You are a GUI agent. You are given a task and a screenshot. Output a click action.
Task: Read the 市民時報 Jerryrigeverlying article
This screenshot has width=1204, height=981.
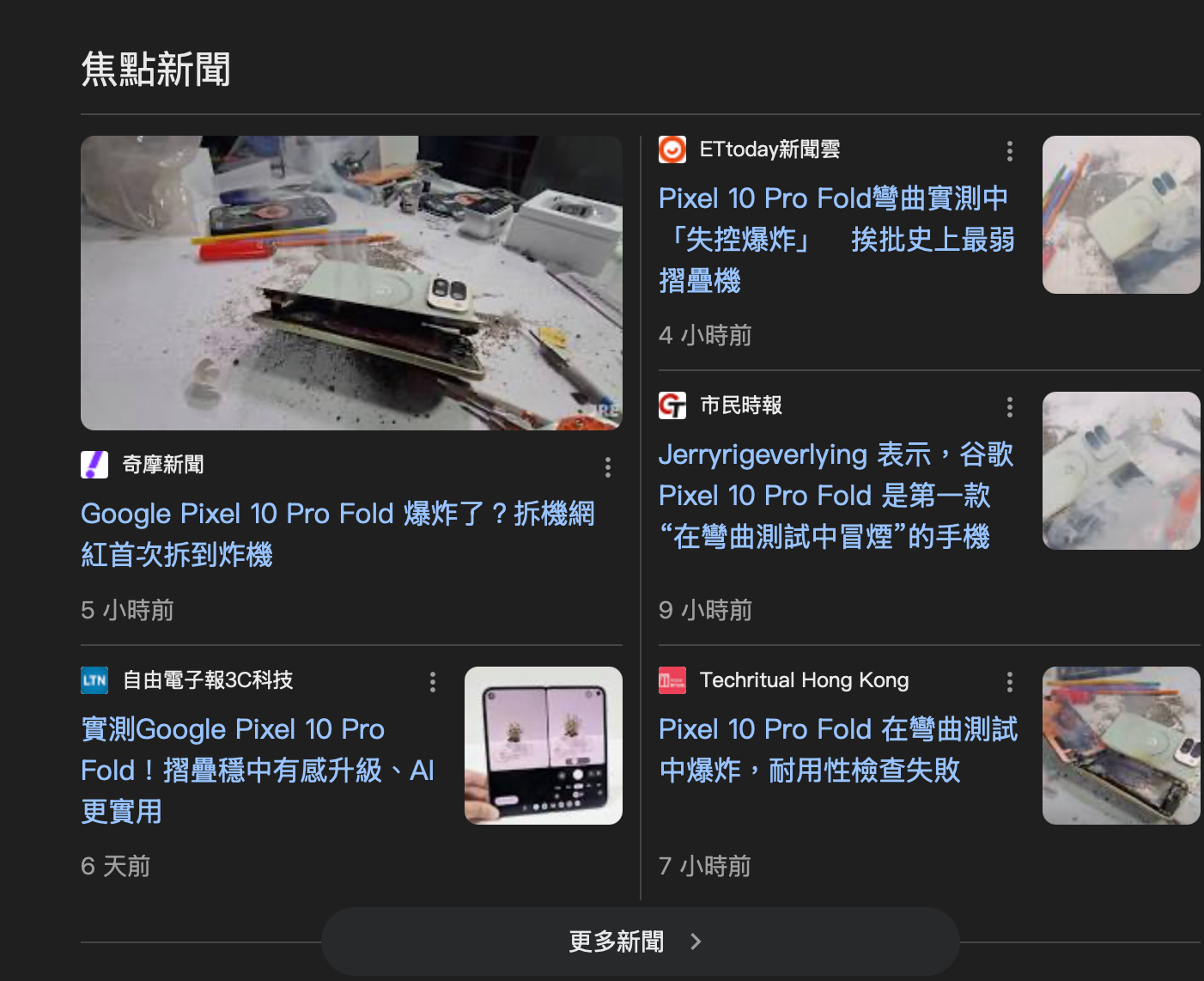tap(836, 495)
